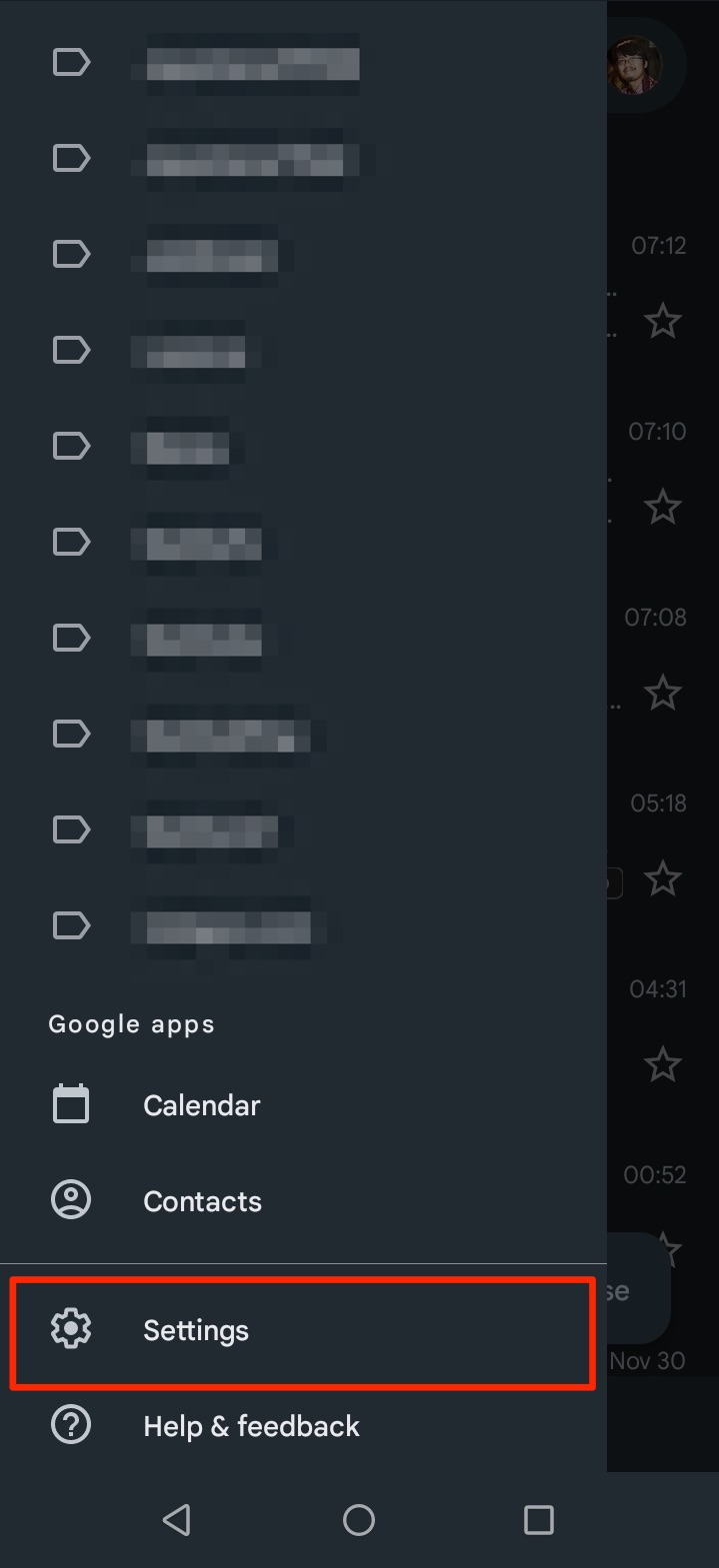The width and height of the screenshot is (719, 1568).
Task: Star the email received at 05:18
Action: pyautogui.click(x=662, y=879)
